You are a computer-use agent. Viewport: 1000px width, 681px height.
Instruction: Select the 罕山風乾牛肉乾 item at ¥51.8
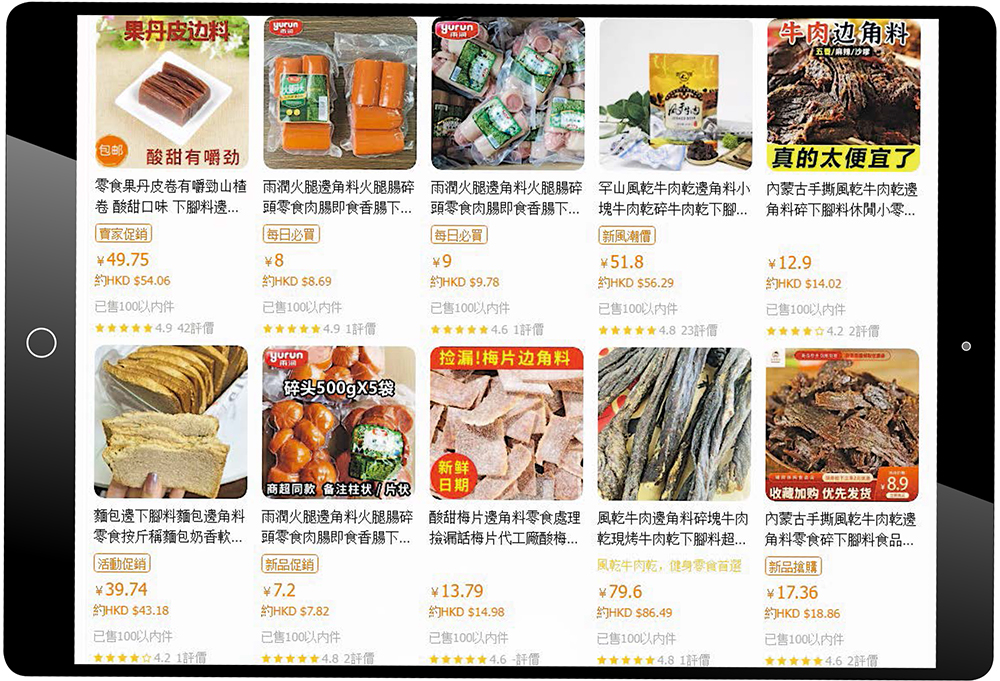click(675, 95)
